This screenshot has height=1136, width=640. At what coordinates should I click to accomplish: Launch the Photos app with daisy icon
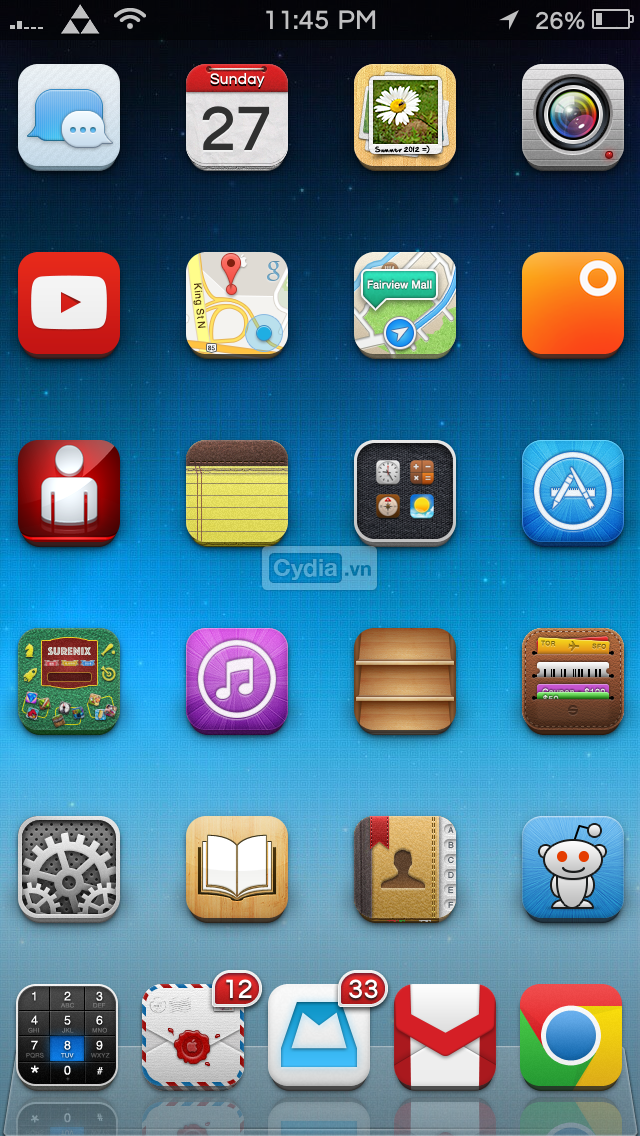[405, 115]
